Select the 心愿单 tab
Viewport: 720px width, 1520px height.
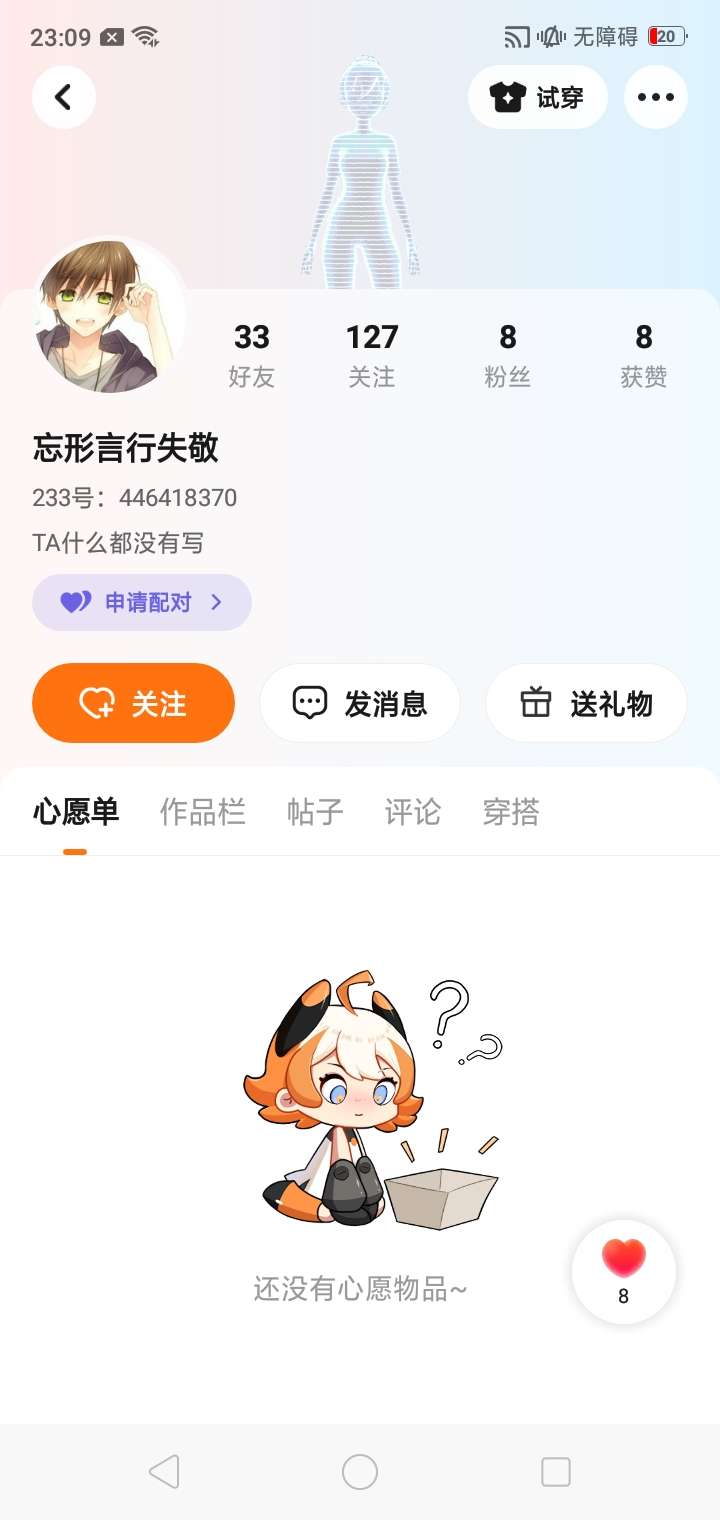[76, 812]
